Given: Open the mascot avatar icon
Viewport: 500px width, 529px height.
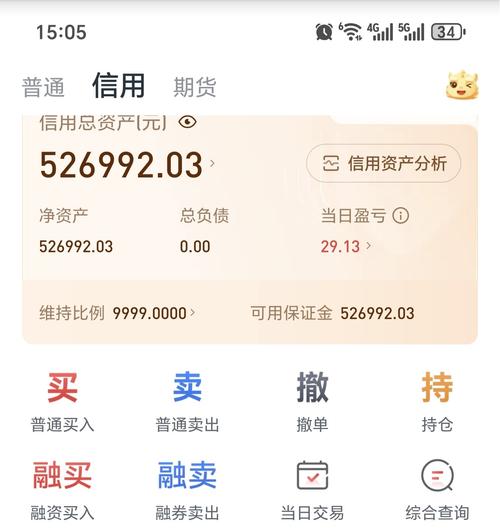Looking at the screenshot, I should [462, 85].
